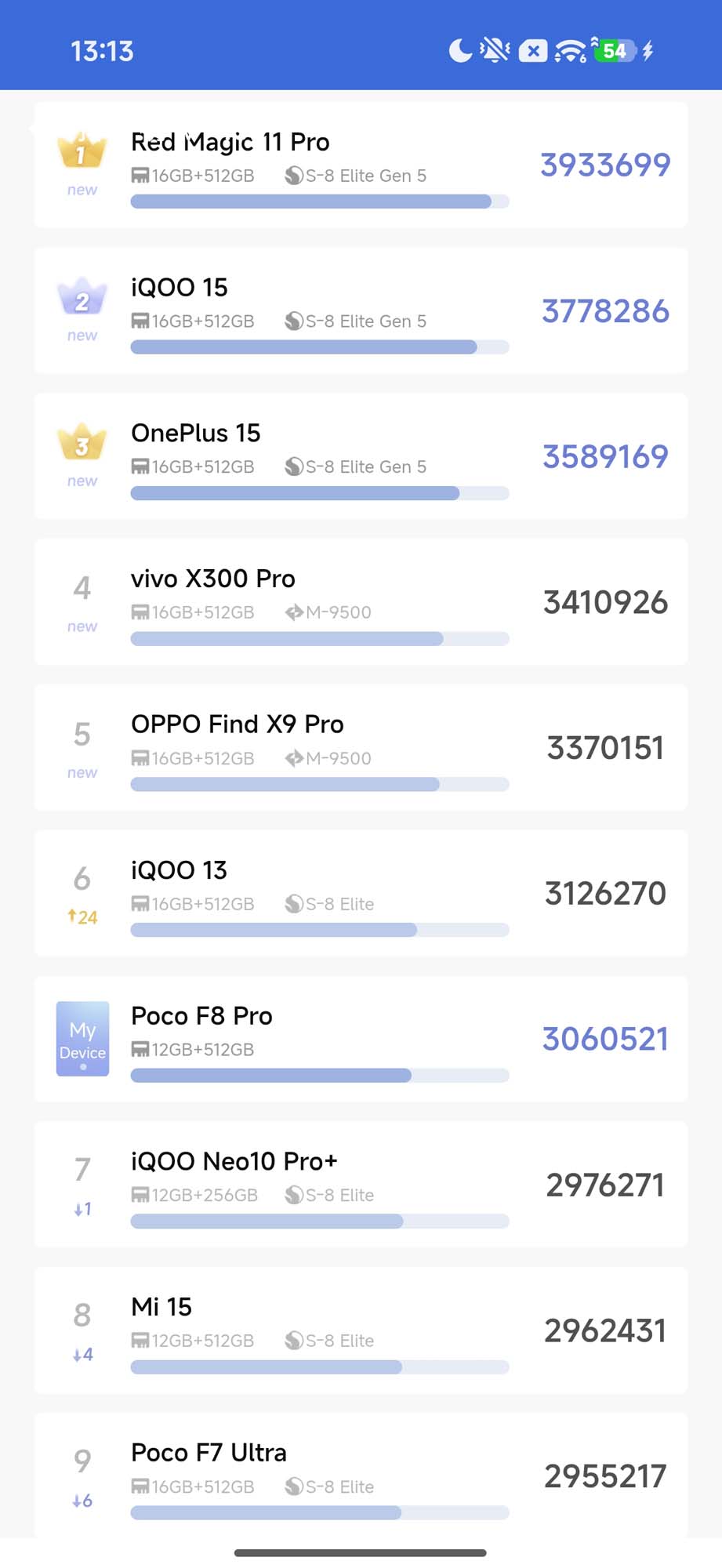Open the iQOO 15 score 3778286
This screenshot has height=1568, width=722.
pyautogui.click(x=604, y=311)
